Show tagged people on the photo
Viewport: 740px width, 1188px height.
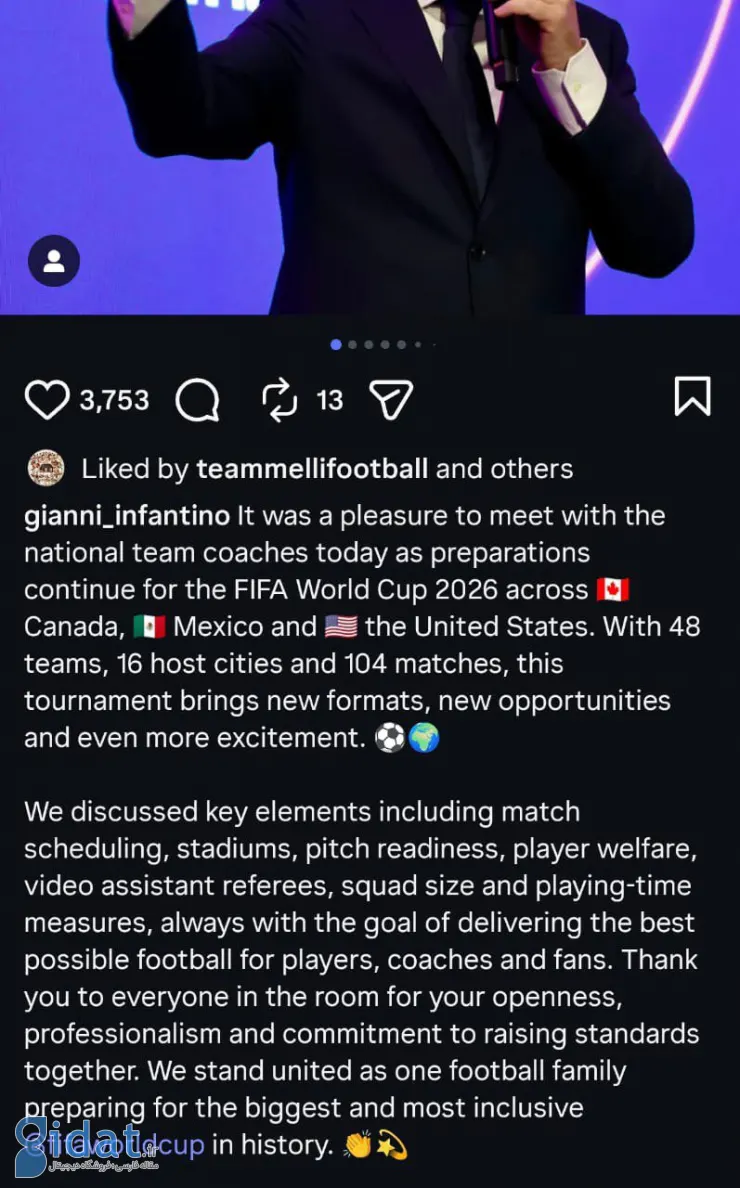(54, 261)
